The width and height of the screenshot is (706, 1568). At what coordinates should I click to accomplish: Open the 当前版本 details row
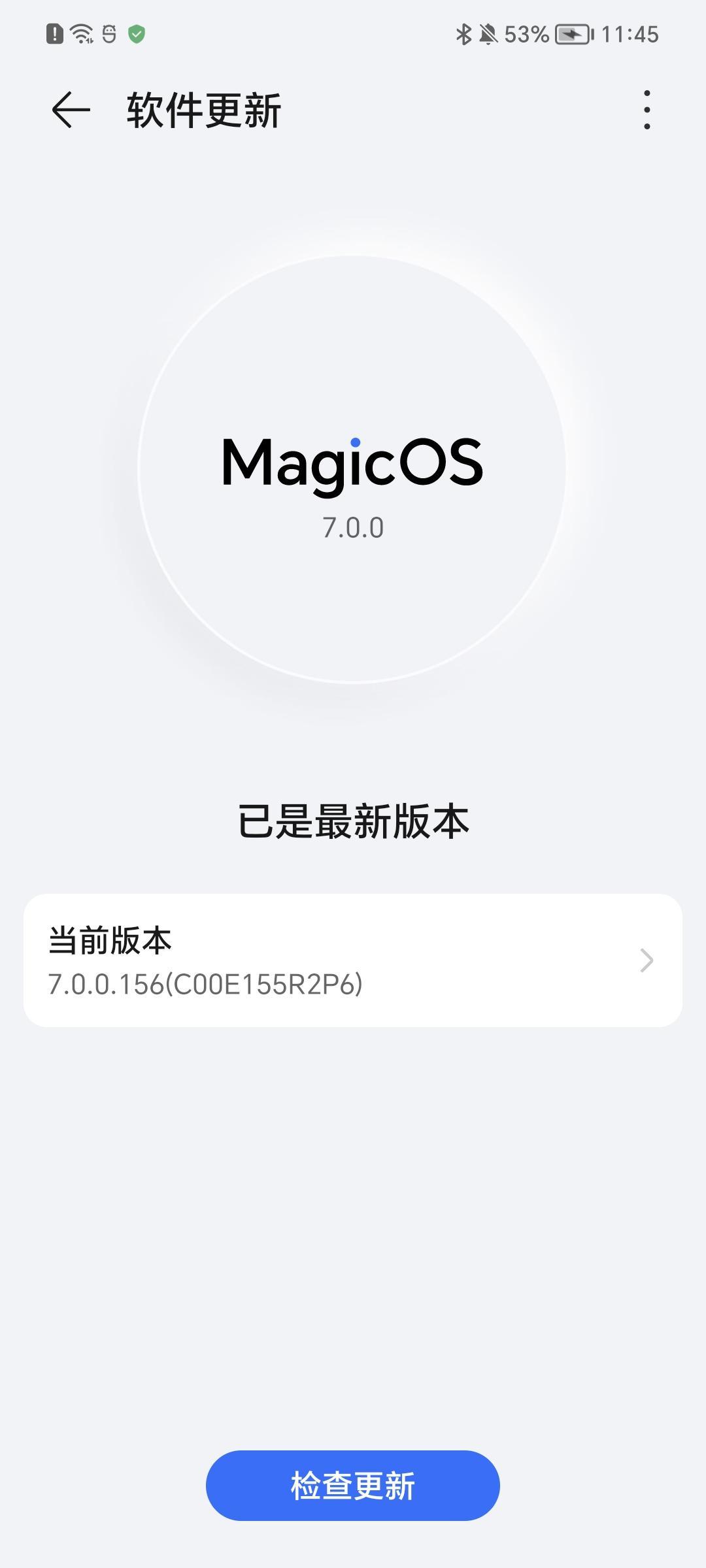(x=353, y=960)
